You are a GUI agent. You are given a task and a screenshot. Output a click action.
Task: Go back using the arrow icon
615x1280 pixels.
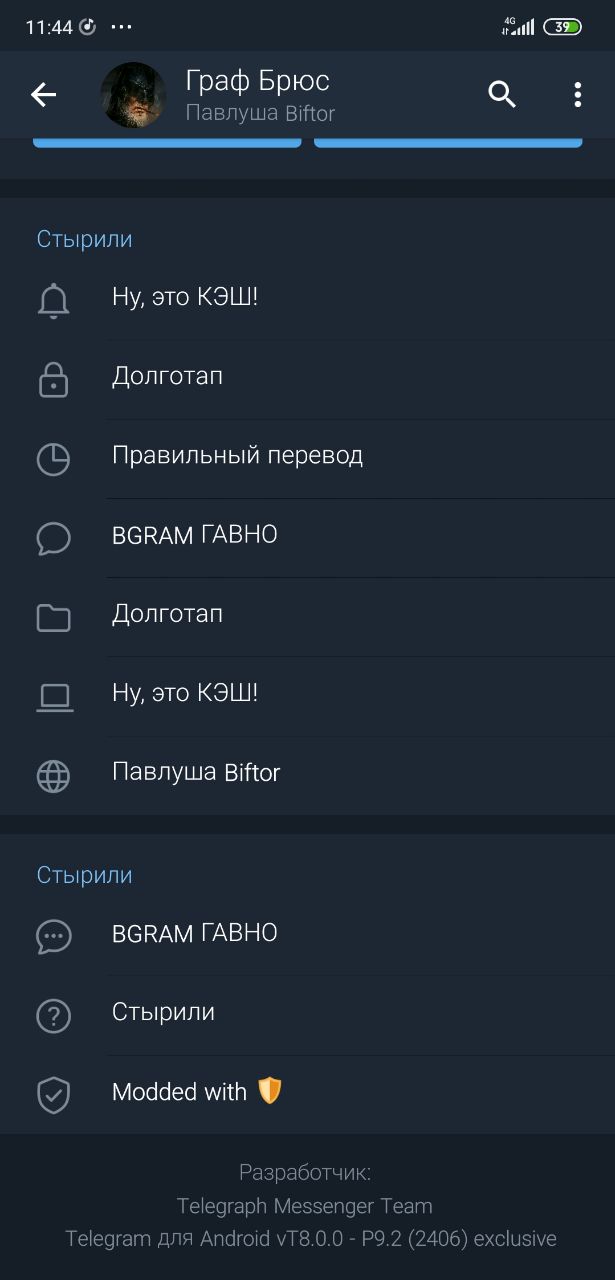[x=43, y=95]
